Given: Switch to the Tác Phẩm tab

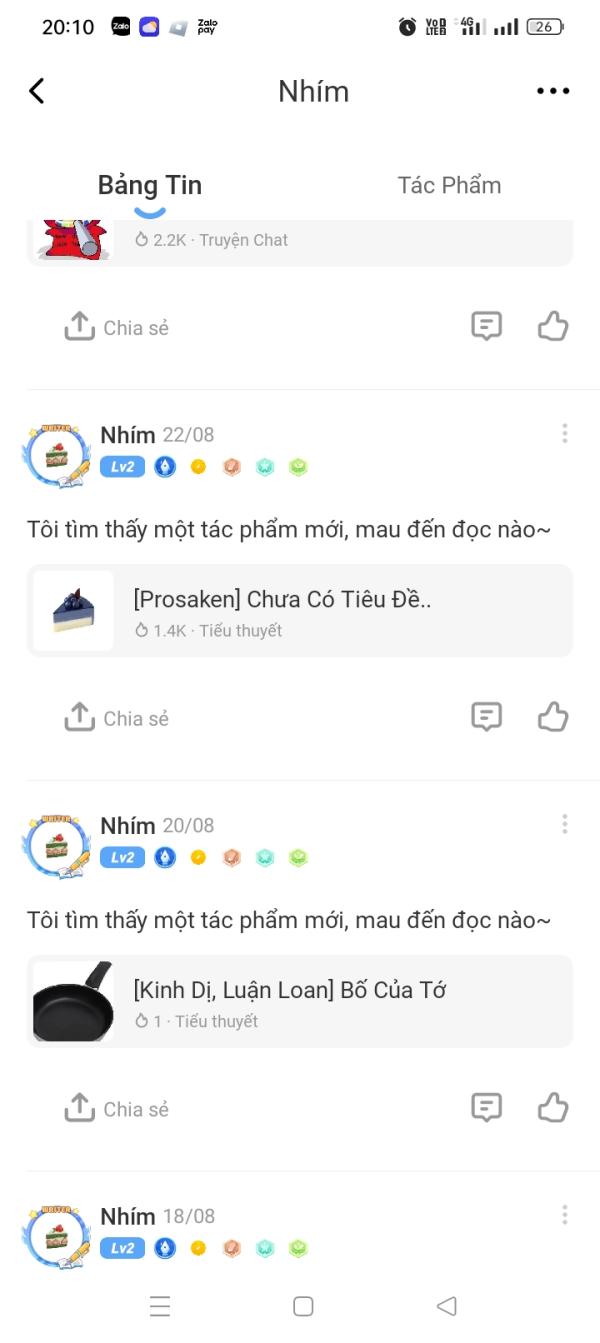Looking at the screenshot, I should click(x=449, y=185).
